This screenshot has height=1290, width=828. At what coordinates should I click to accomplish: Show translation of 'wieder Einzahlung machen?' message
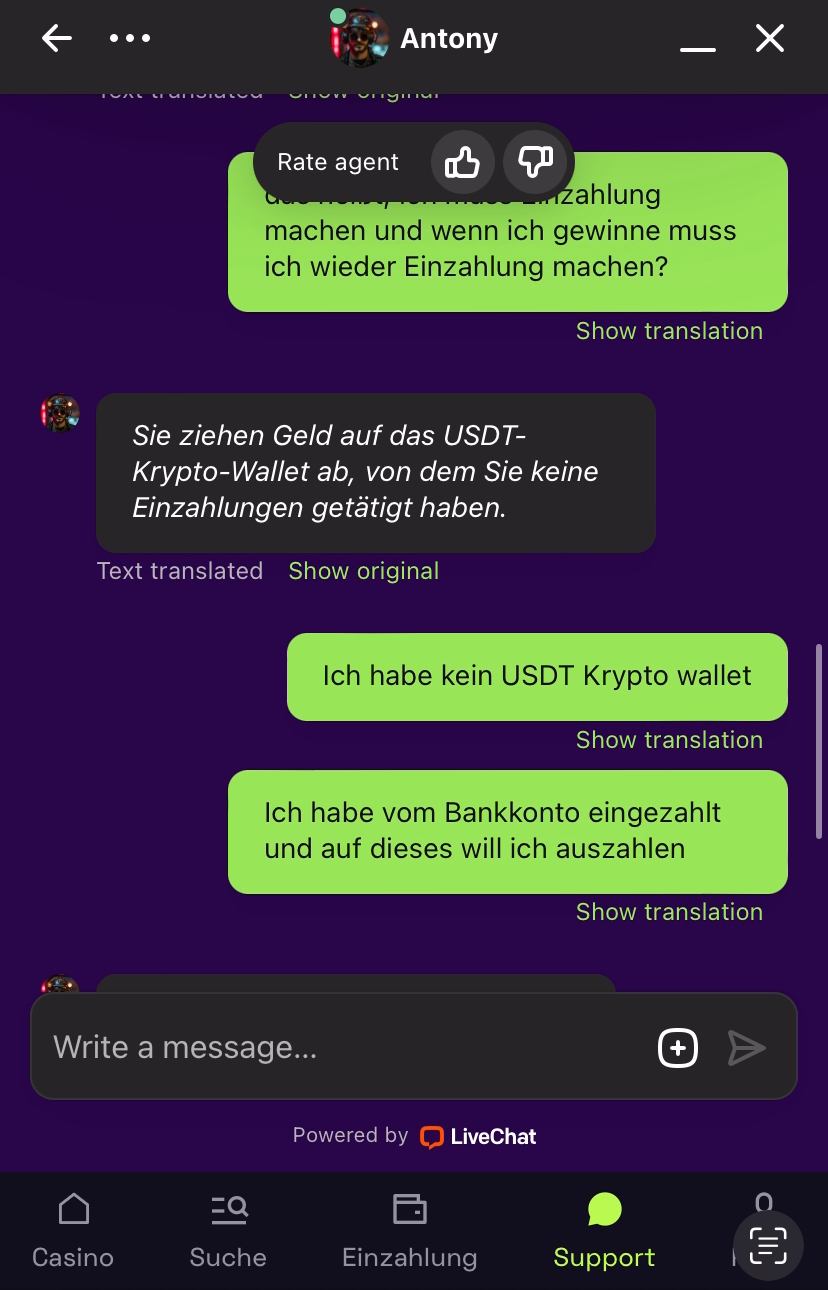669,331
